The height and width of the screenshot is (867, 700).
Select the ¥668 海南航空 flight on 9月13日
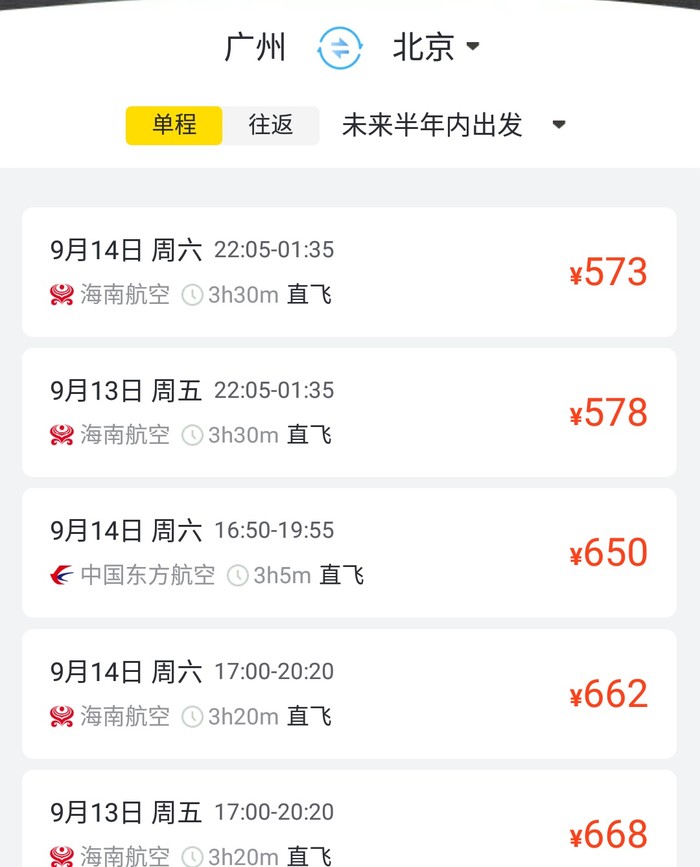click(x=349, y=825)
